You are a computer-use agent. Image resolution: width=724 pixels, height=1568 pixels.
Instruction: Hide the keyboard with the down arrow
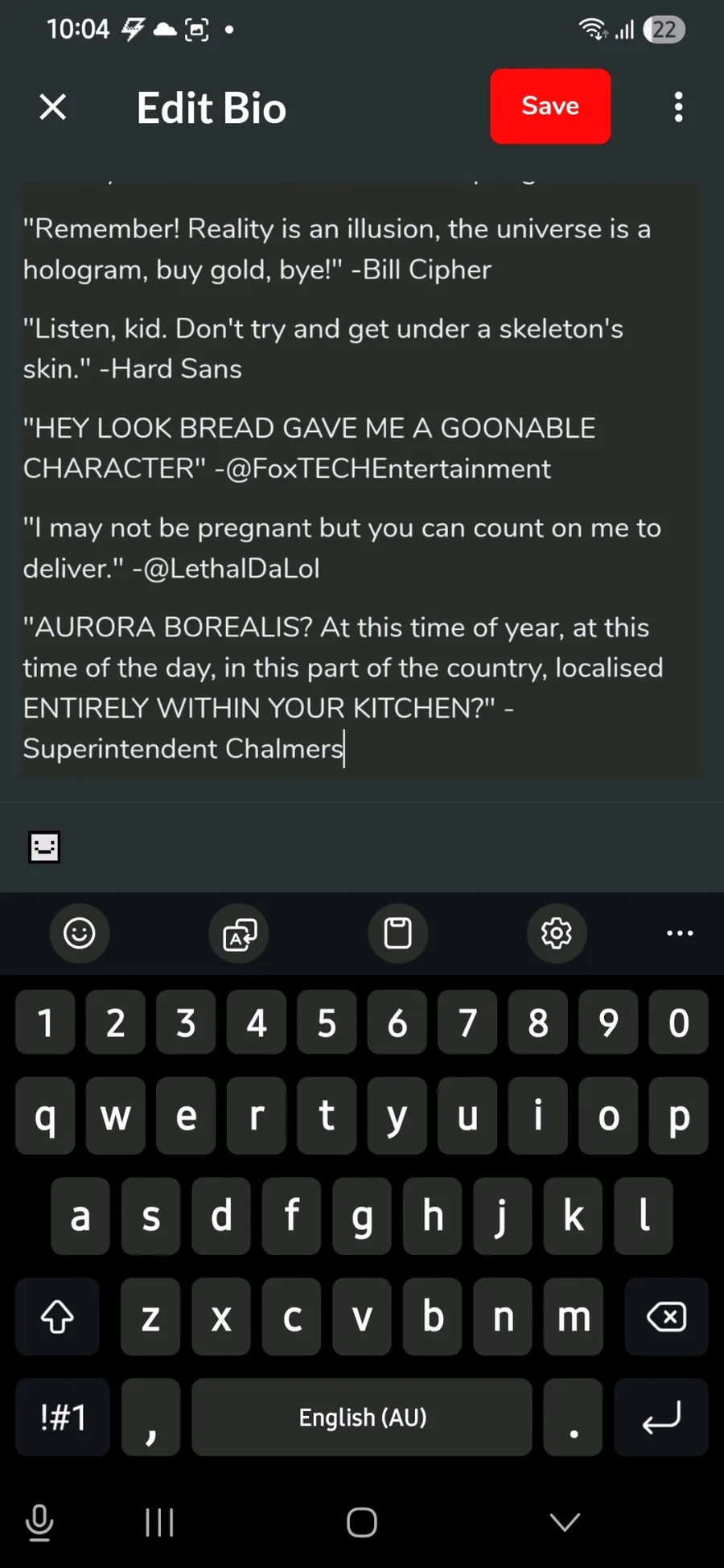click(565, 1522)
